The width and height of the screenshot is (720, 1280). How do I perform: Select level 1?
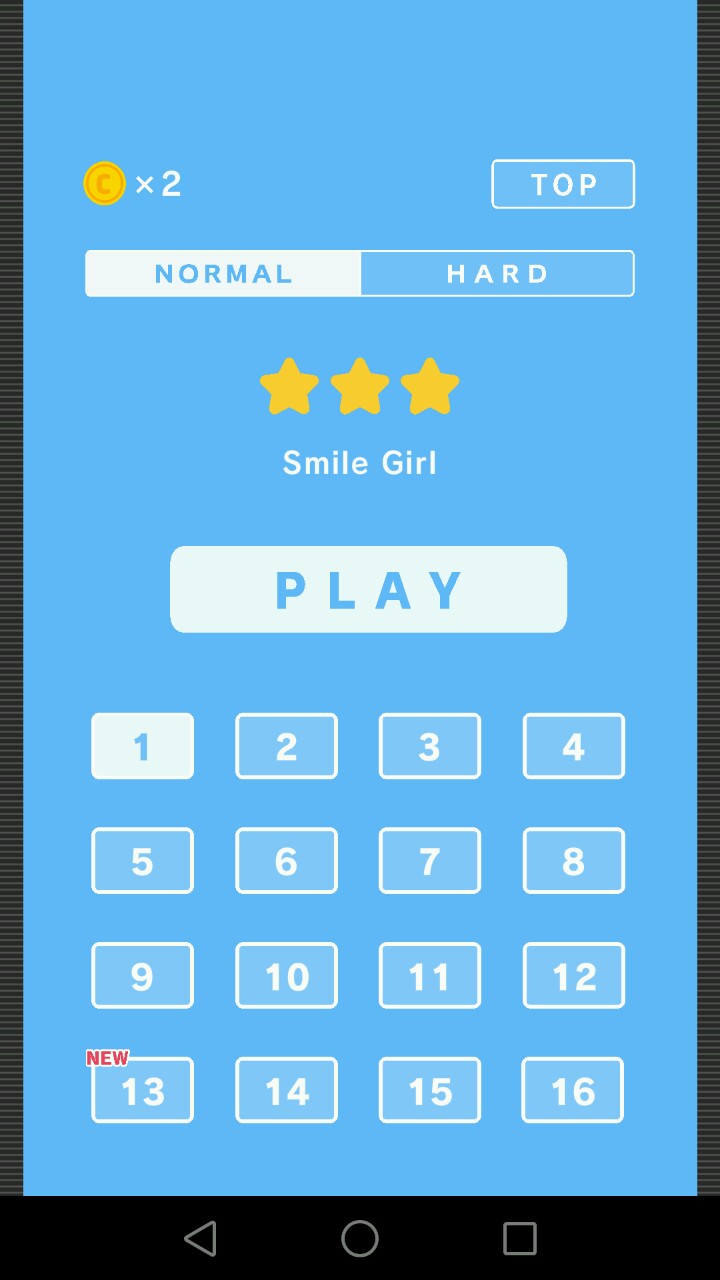tap(142, 746)
